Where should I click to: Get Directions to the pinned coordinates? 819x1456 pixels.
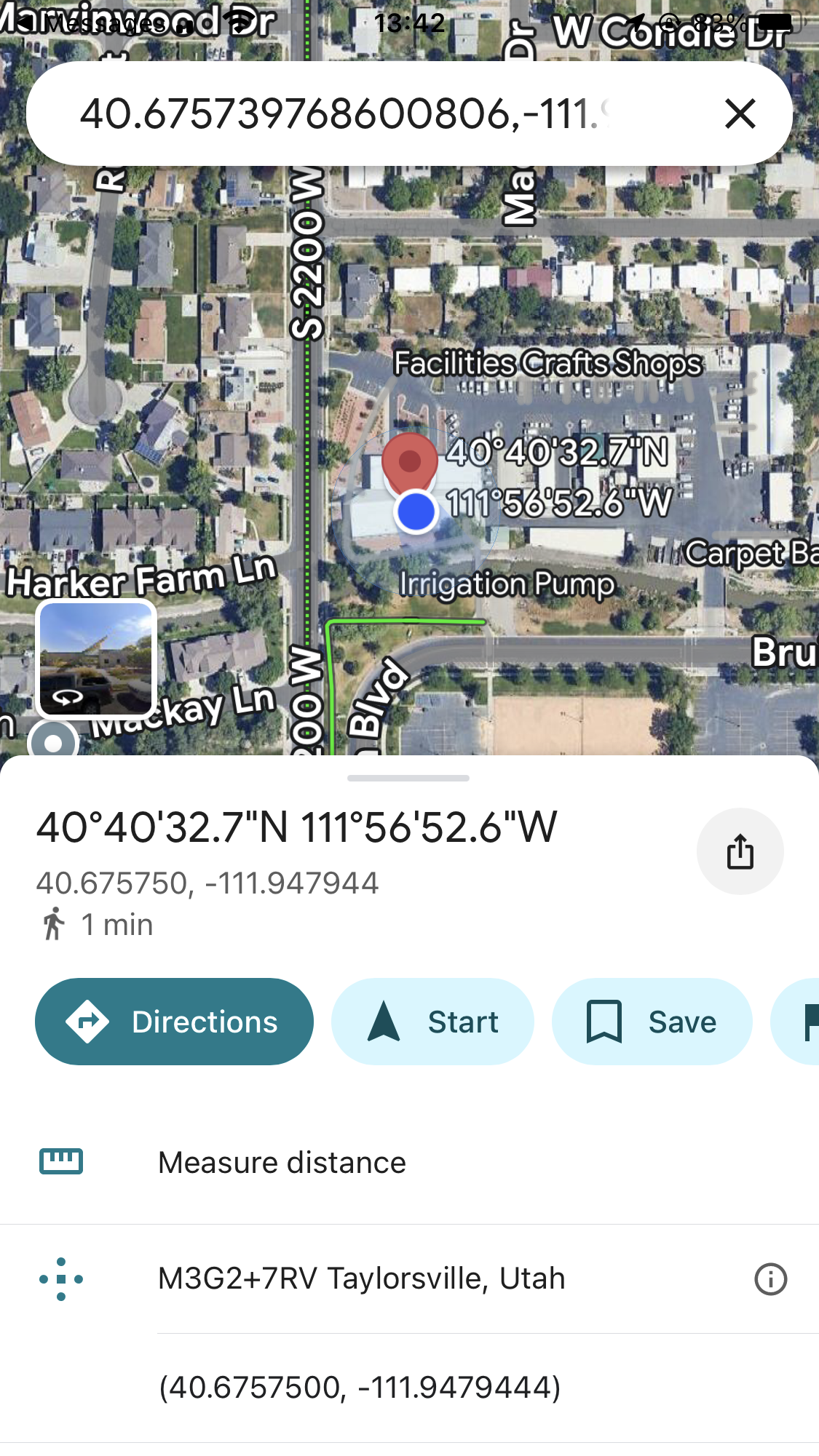(x=175, y=1022)
